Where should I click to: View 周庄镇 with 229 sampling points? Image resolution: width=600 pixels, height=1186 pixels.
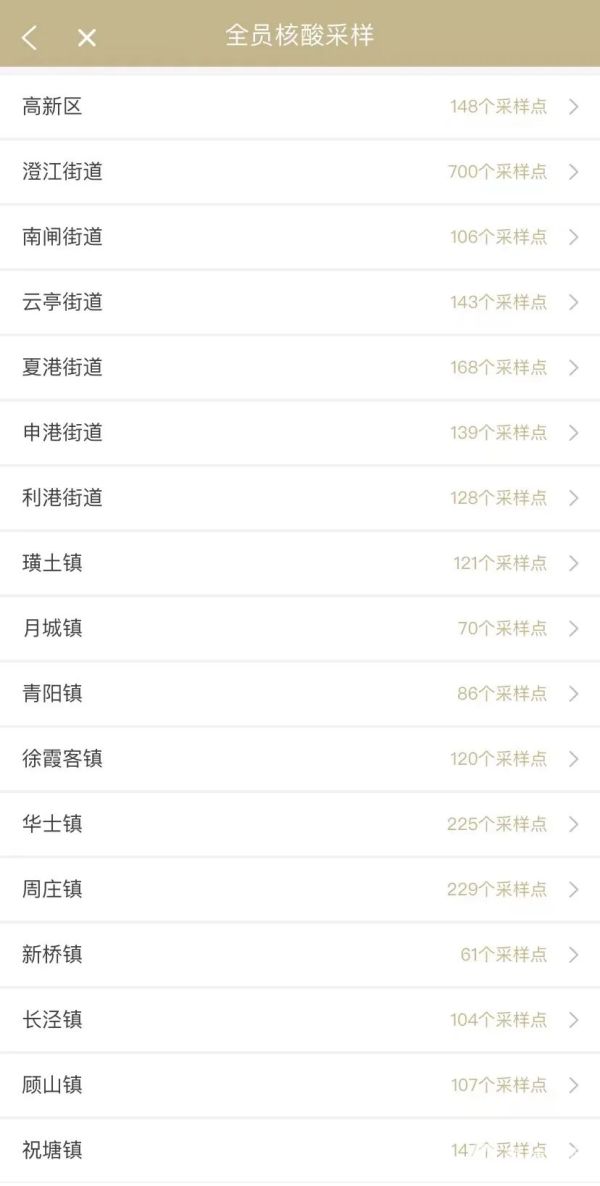coord(300,889)
